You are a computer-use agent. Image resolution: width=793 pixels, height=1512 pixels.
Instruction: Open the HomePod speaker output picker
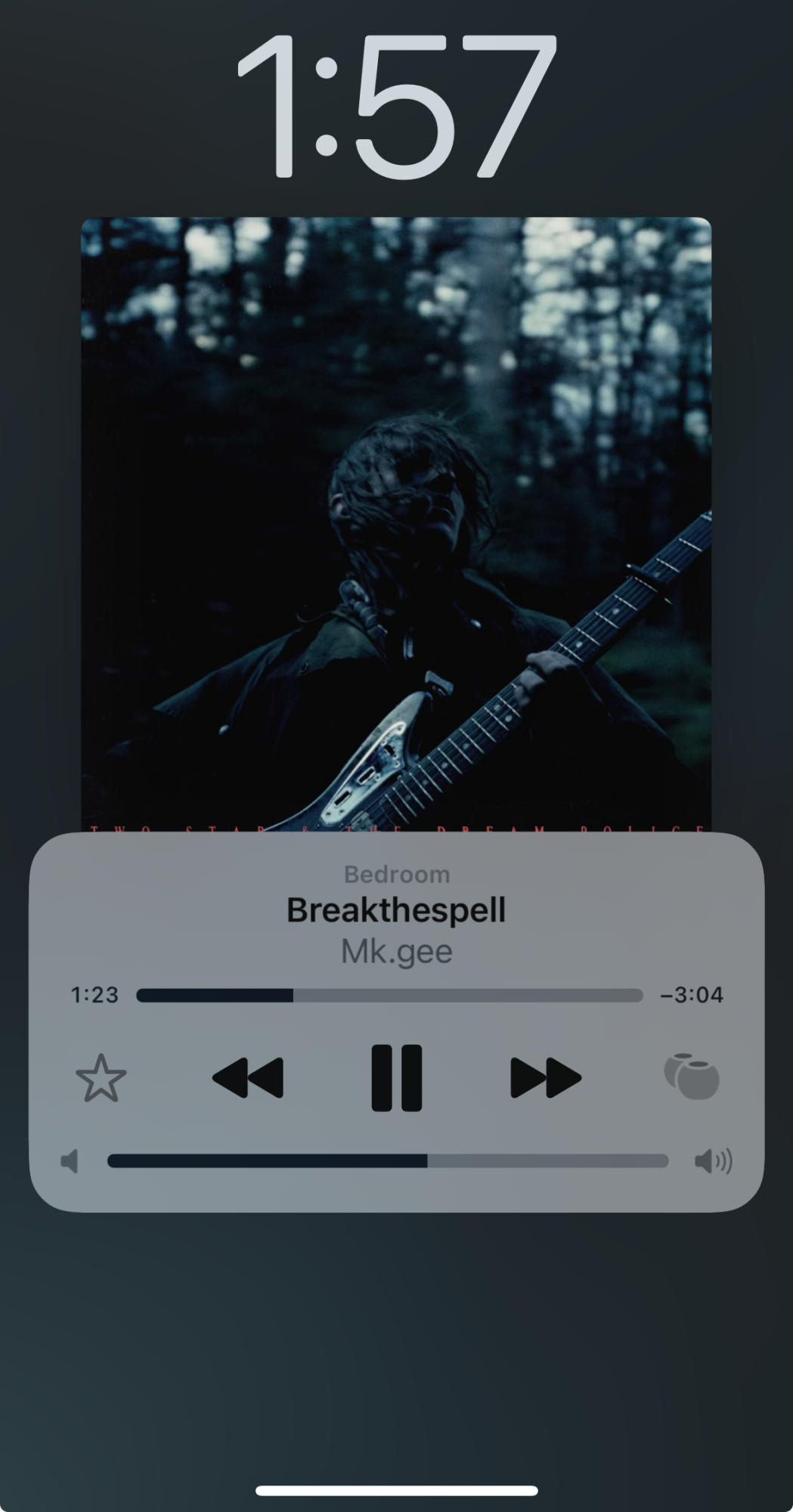click(x=691, y=1077)
